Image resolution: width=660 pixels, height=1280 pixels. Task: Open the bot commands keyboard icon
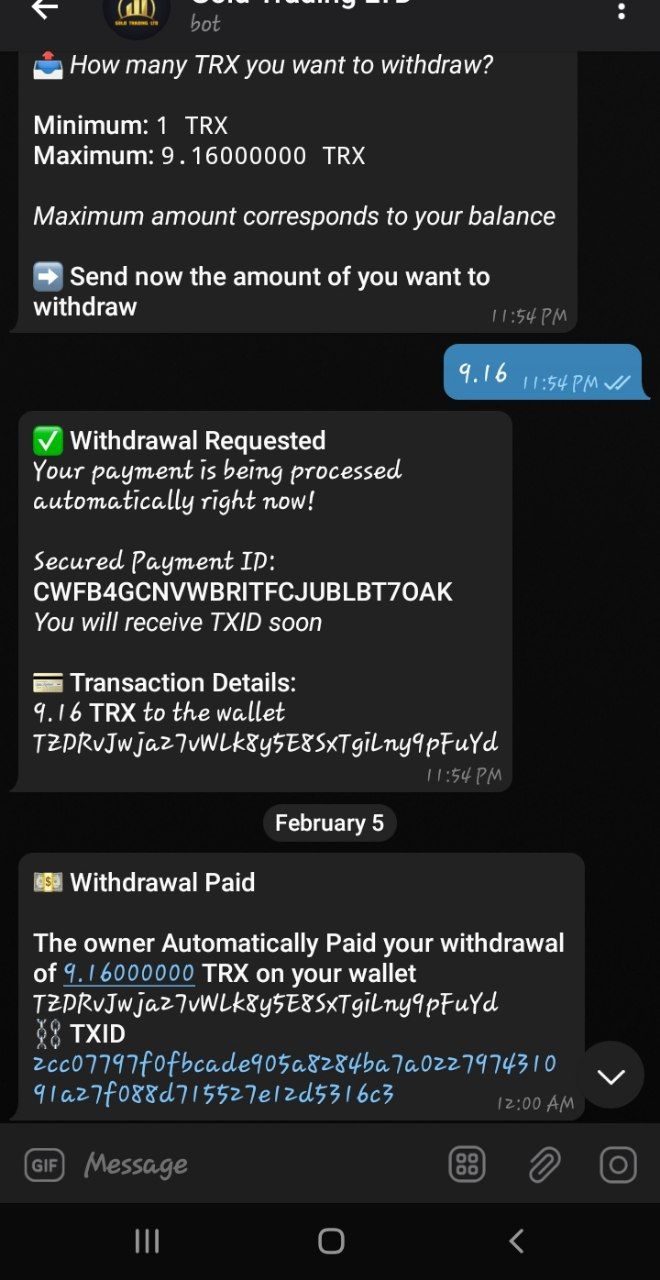point(467,1165)
